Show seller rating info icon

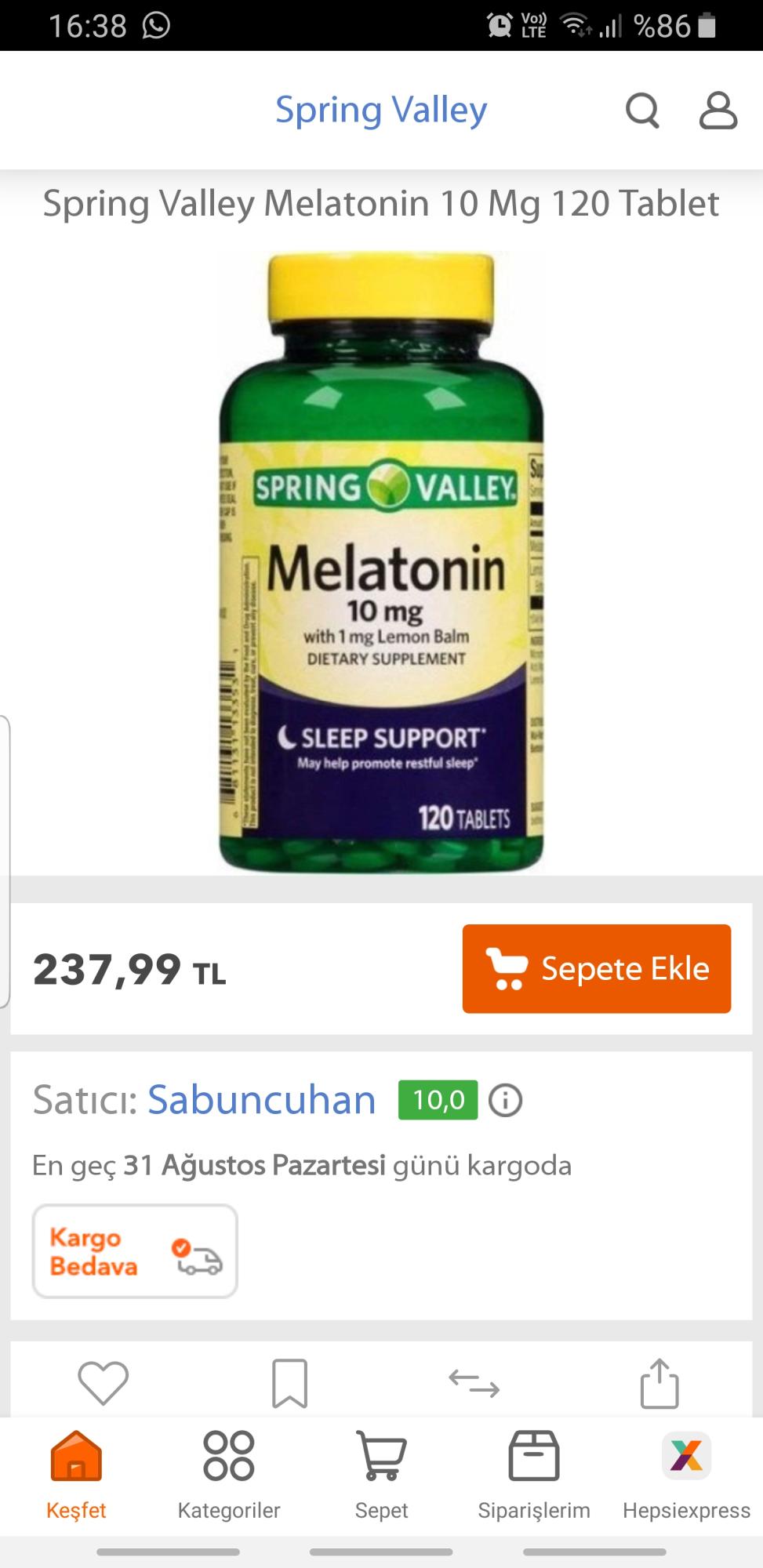506,1100
